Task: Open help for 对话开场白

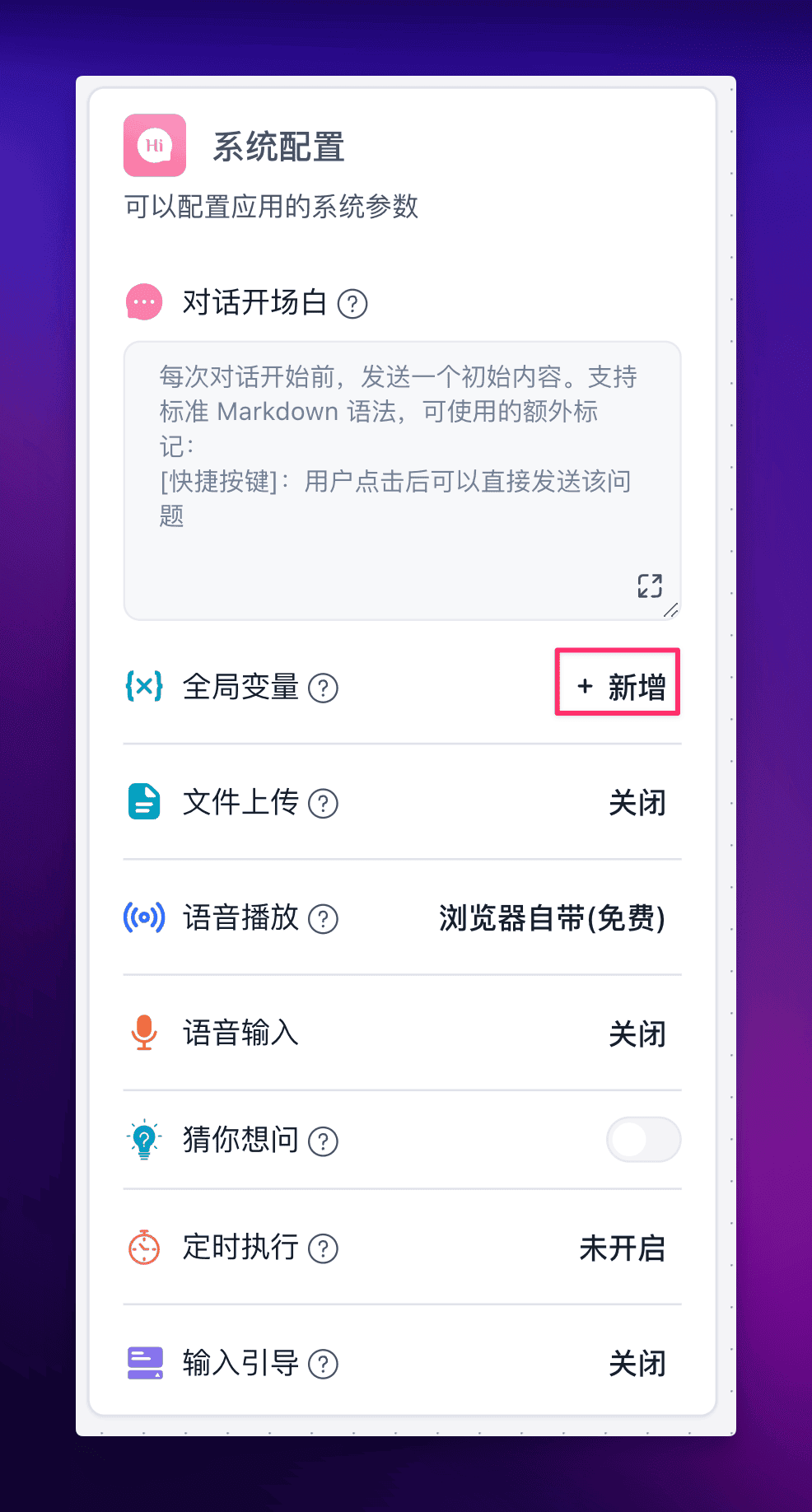Action: (x=352, y=304)
